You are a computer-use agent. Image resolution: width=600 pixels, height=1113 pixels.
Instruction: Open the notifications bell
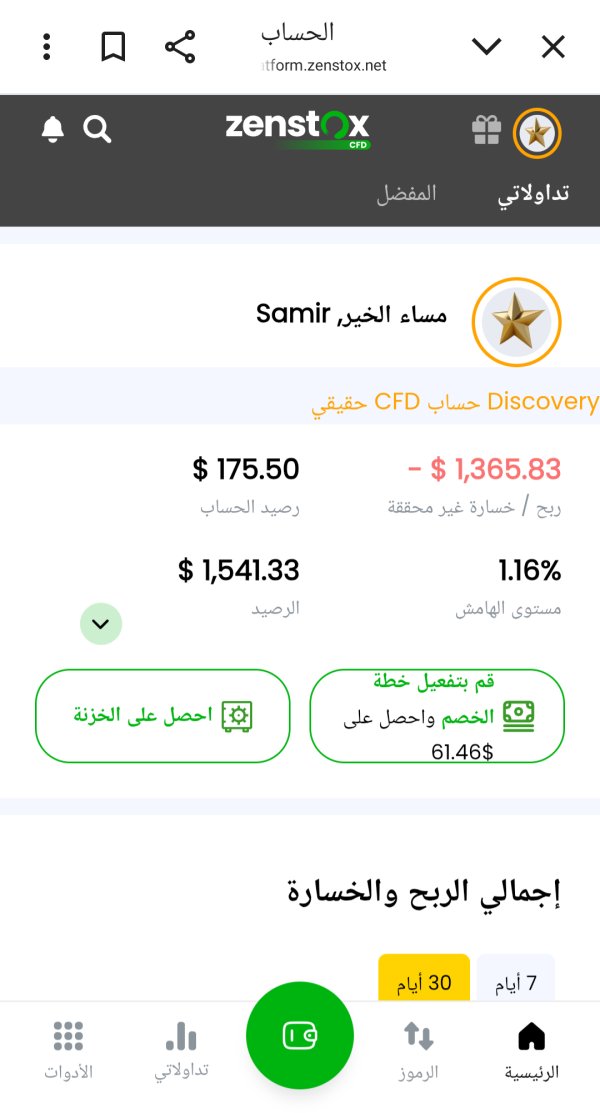pos(53,129)
